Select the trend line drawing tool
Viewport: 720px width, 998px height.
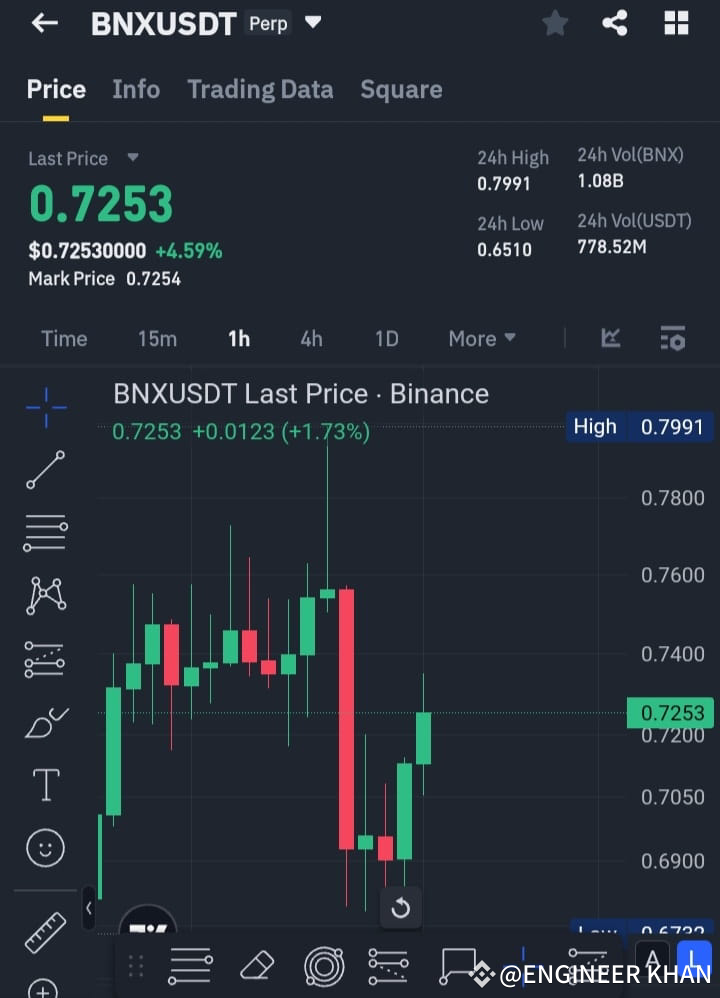point(44,470)
